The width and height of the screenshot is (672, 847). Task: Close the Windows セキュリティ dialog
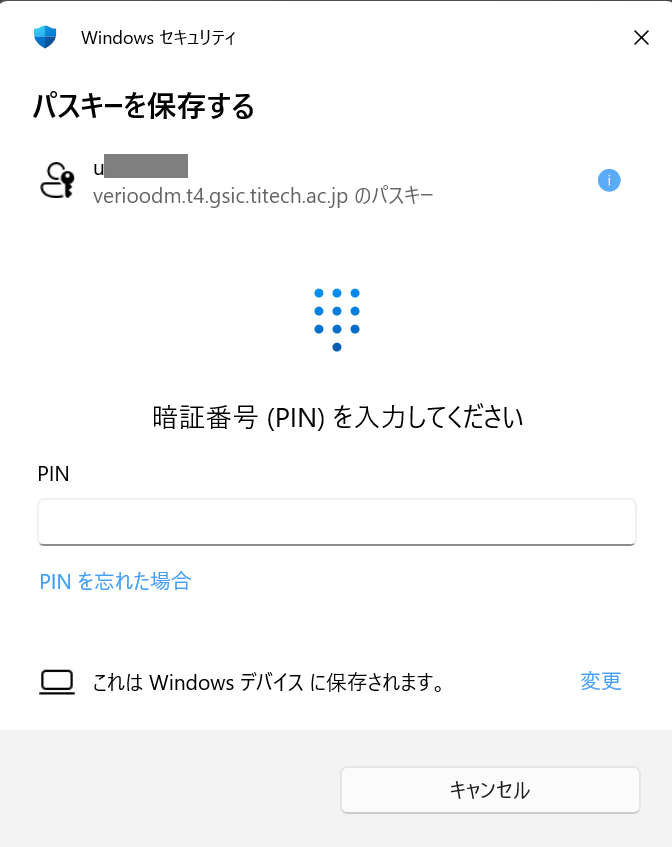pos(641,38)
